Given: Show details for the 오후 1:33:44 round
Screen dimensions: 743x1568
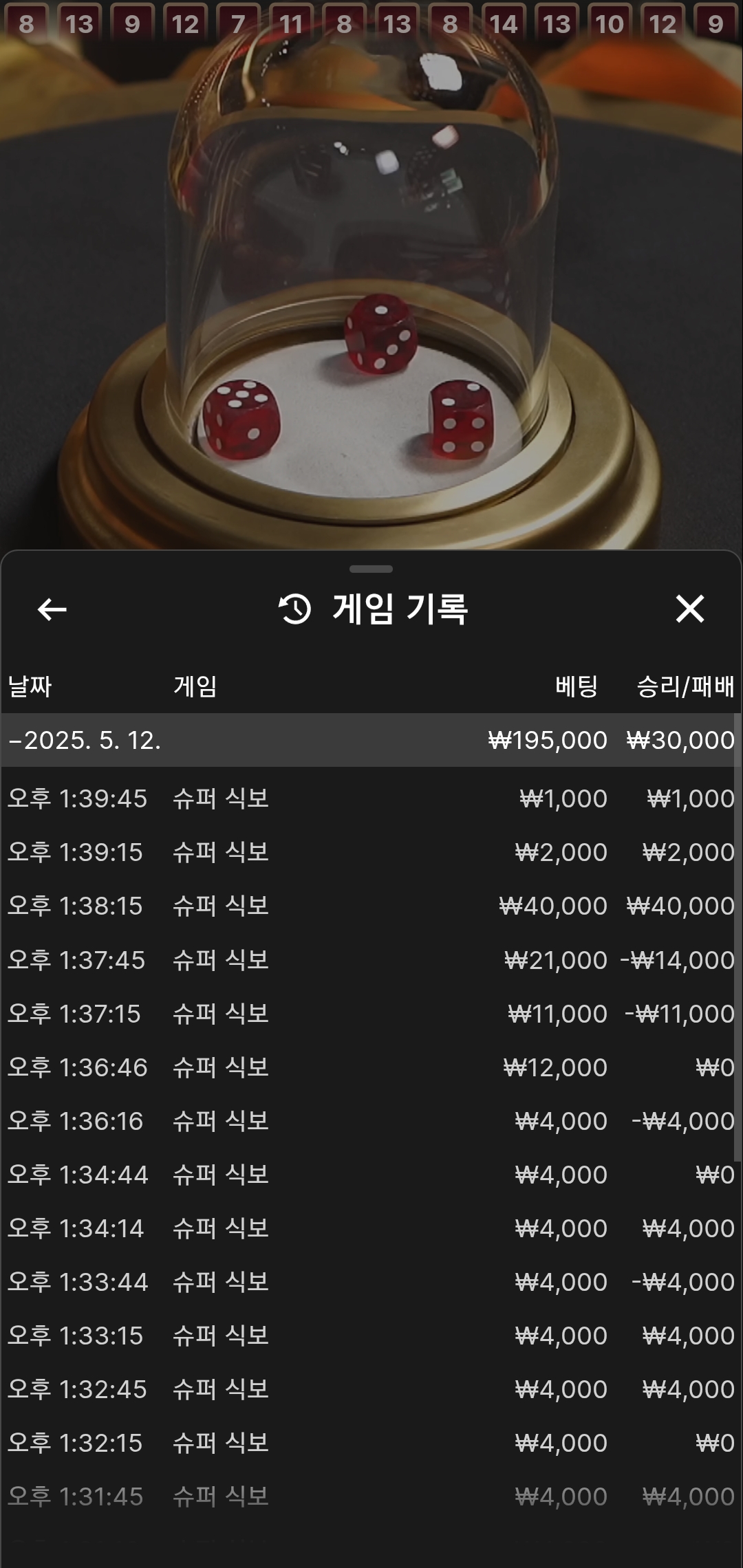Looking at the screenshot, I should click(x=370, y=1281).
